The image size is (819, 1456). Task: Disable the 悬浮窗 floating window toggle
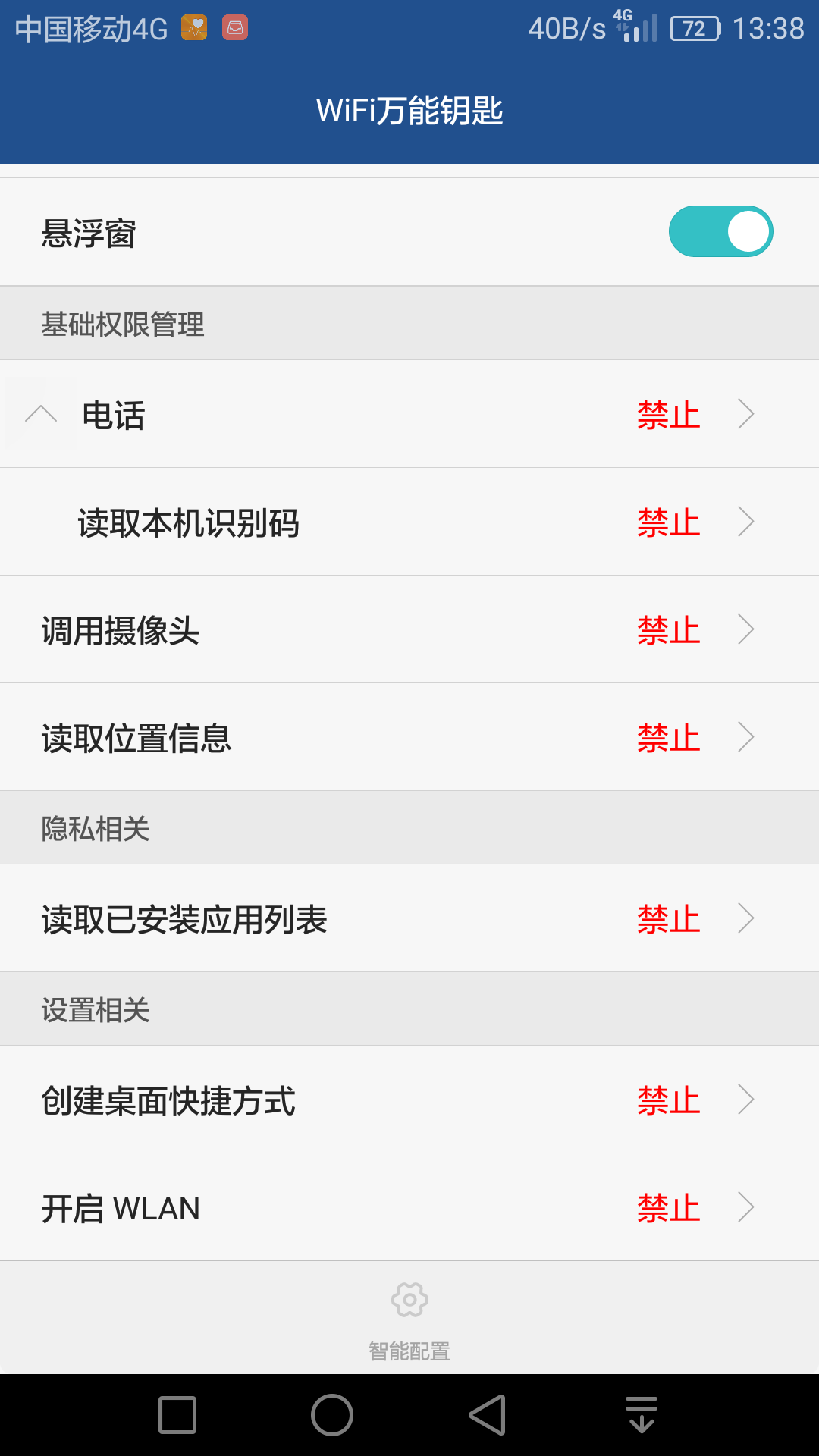(x=719, y=231)
